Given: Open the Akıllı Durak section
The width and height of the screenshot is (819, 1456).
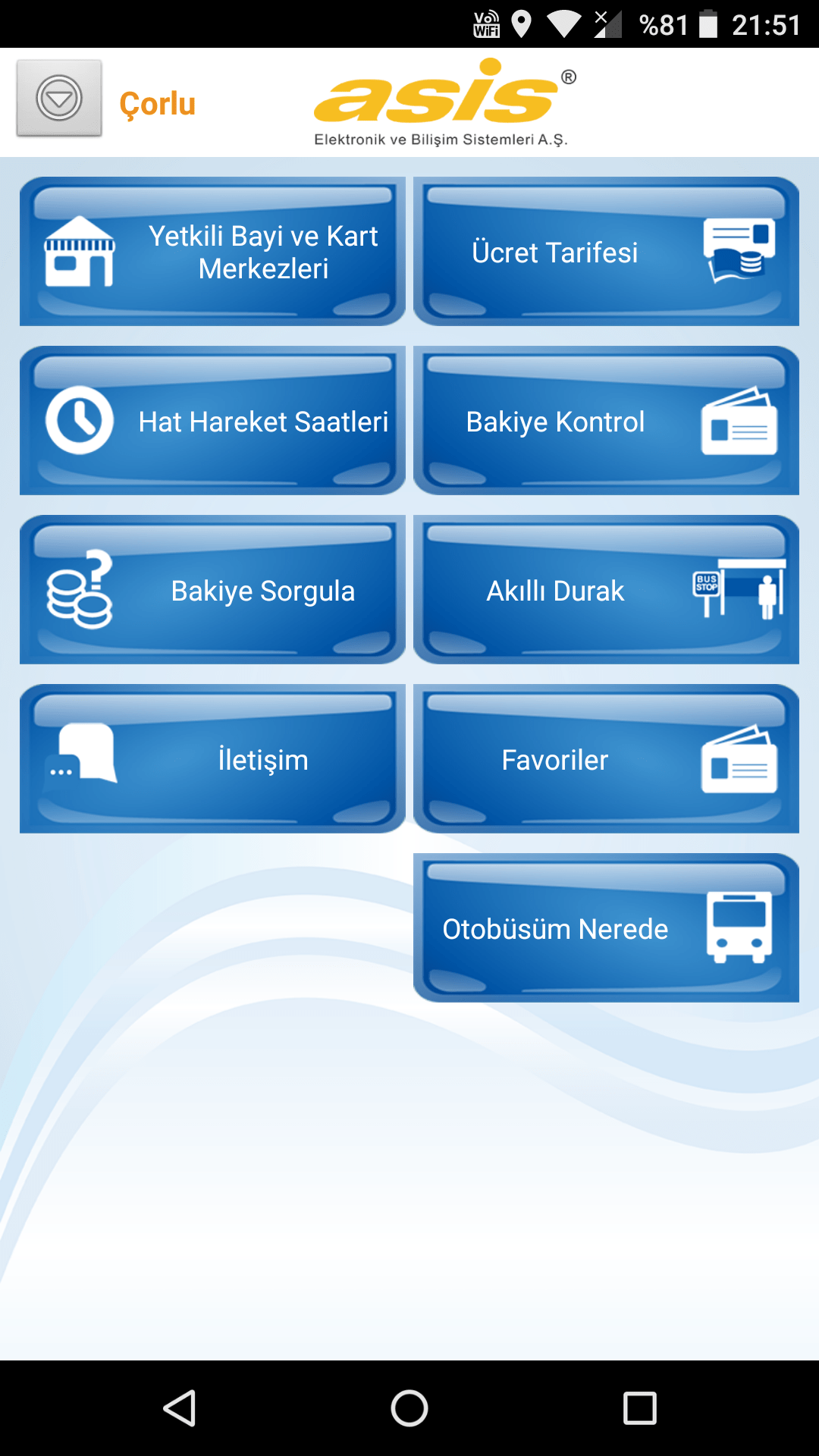Looking at the screenshot, I should [606, 590].
